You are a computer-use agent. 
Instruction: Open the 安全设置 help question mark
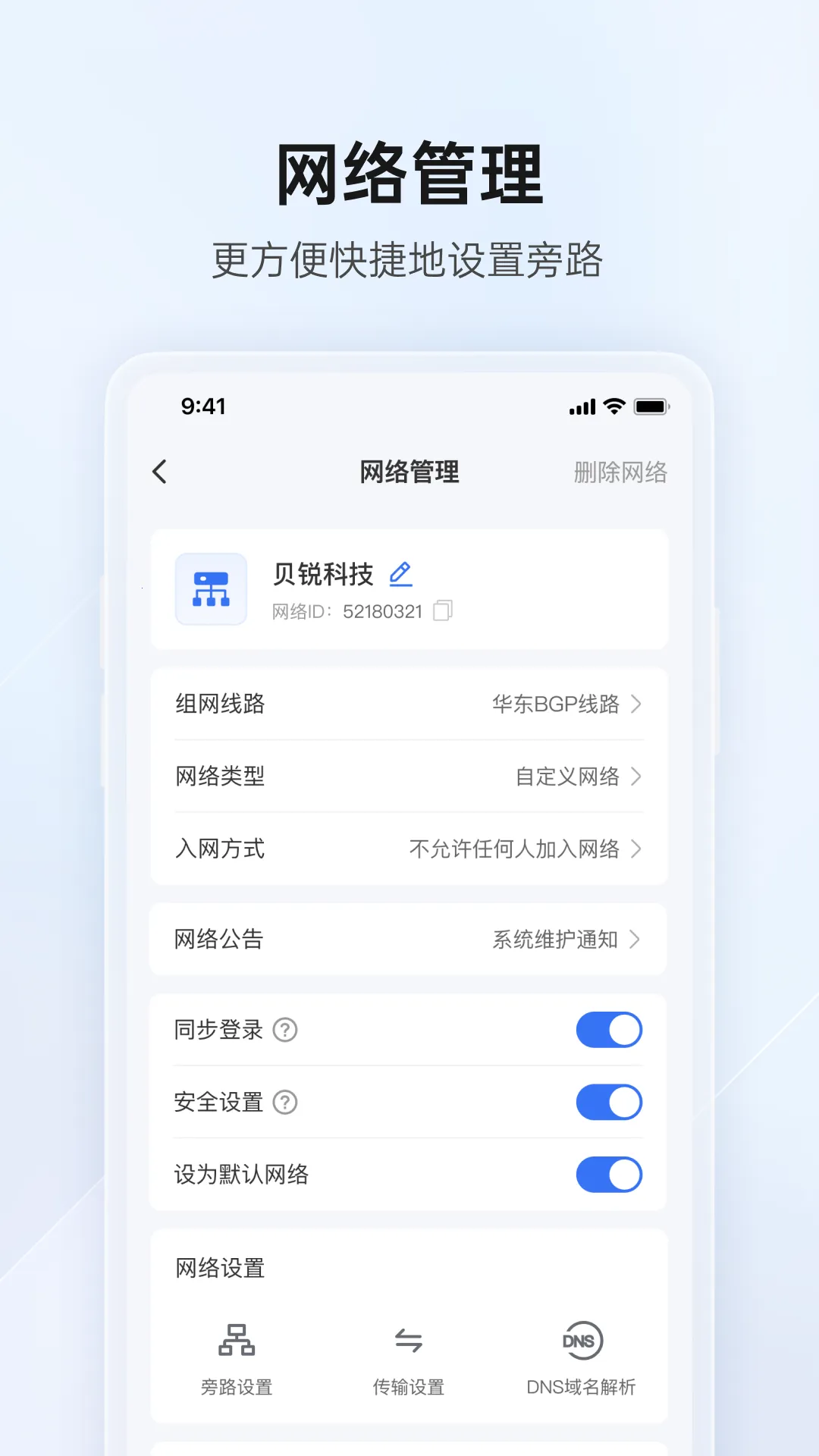[284, 1103]
